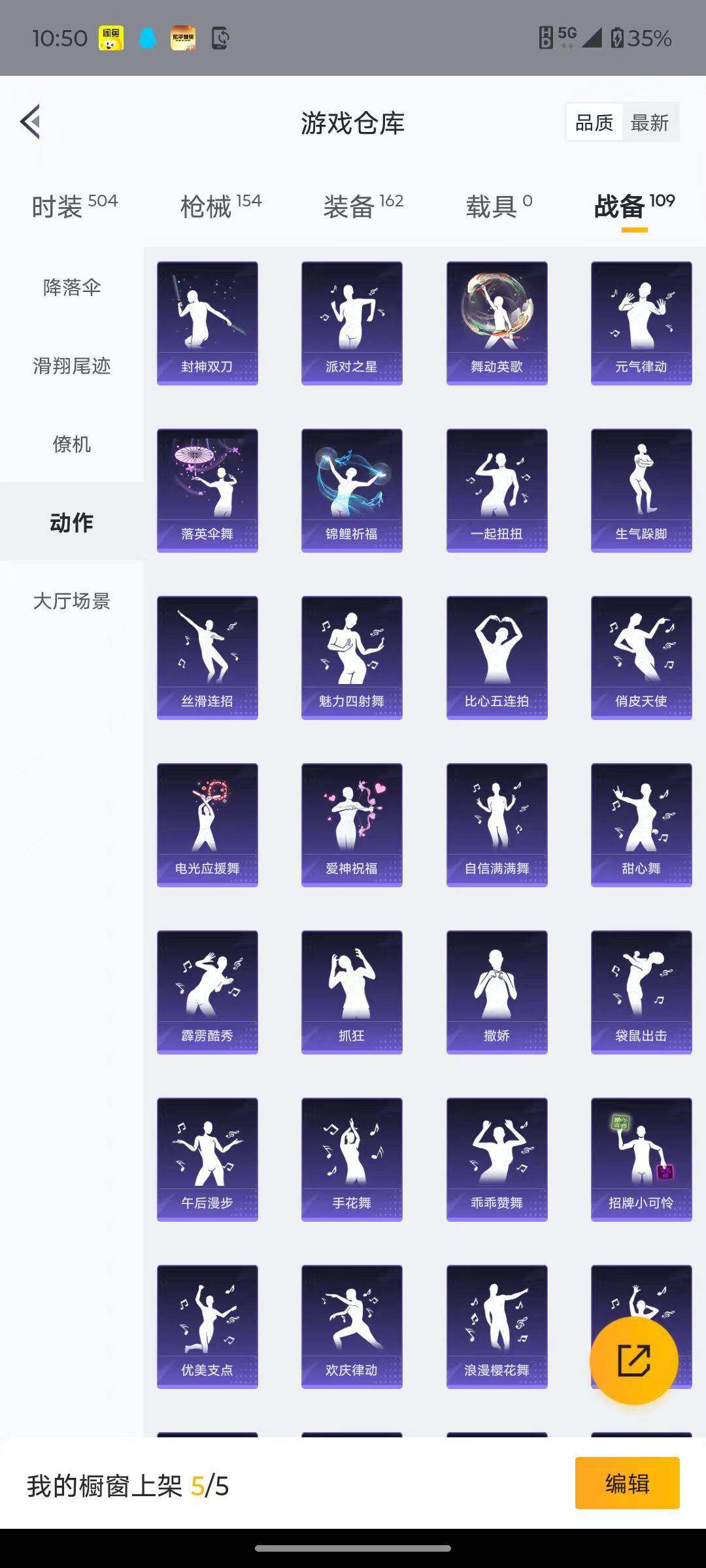
Task: Select the 爱神祝福 emote
Action: coord(352,823)
